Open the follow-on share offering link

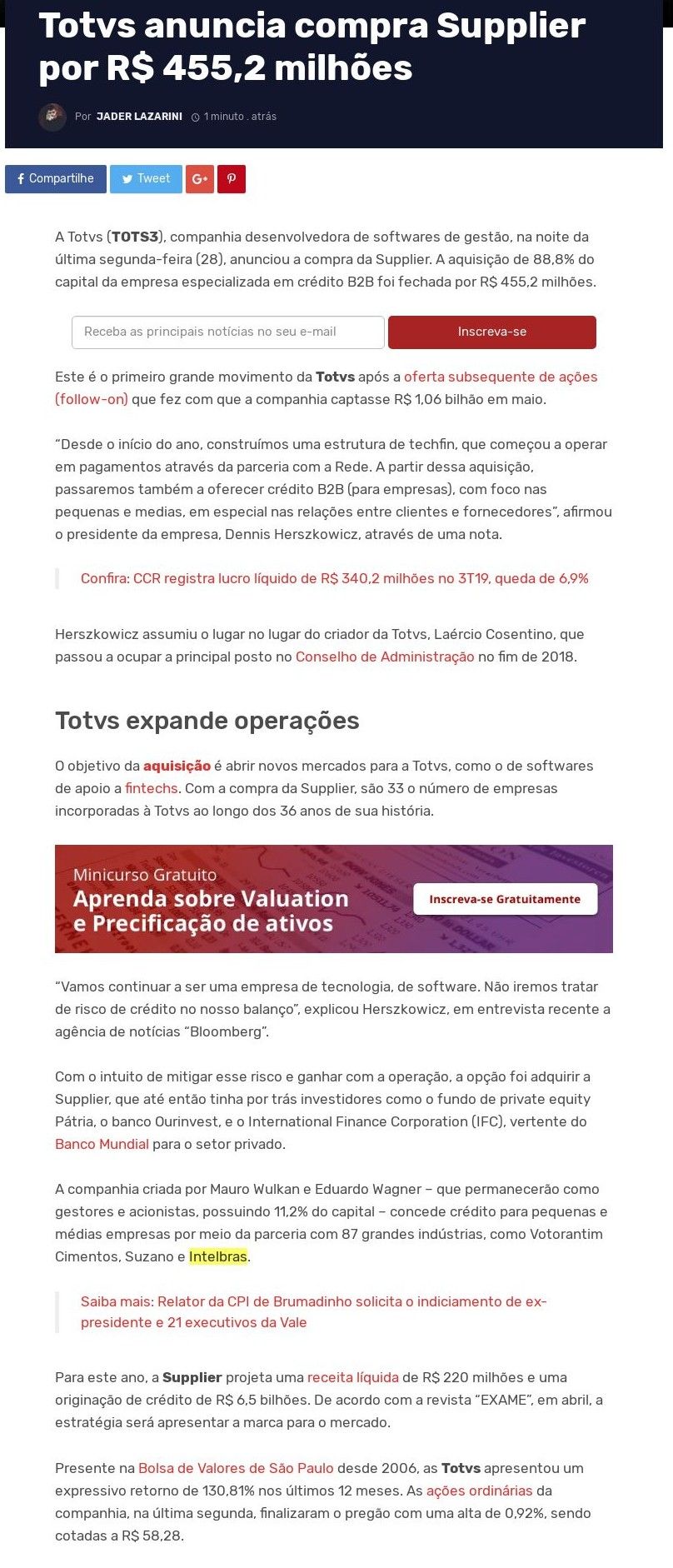[x=500, y=377]
